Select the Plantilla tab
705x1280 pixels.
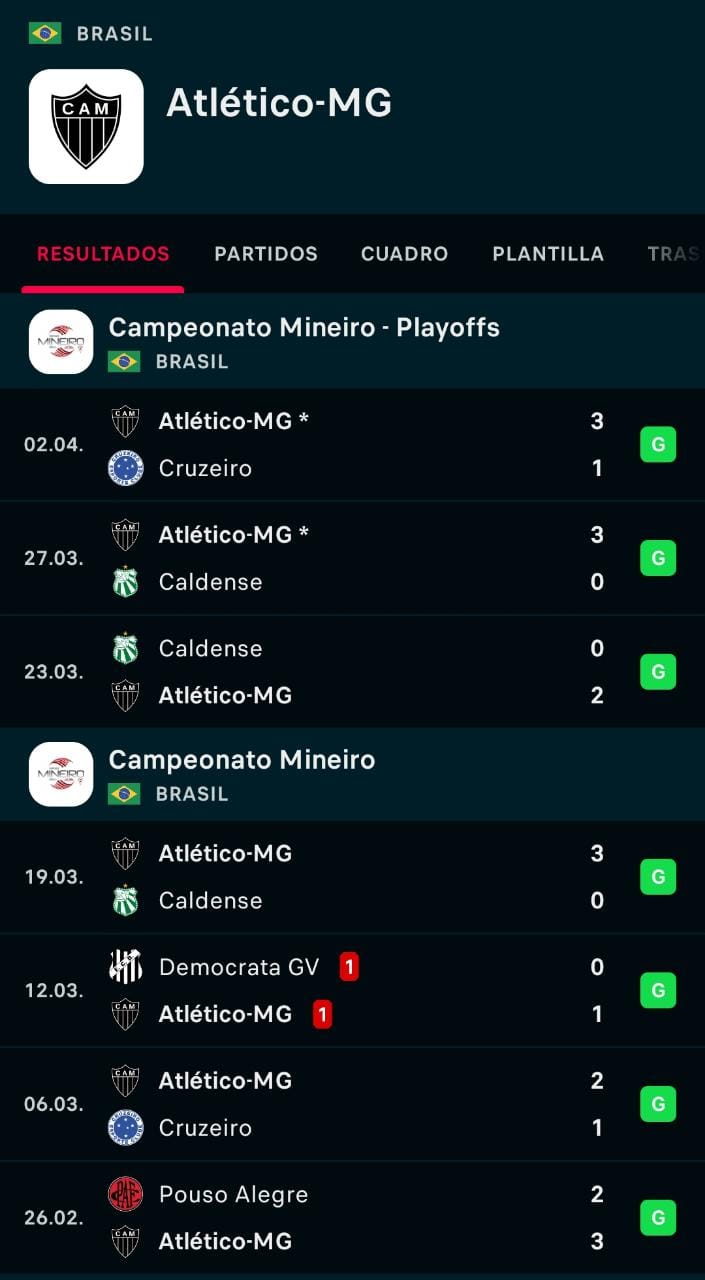pos(548,254)
